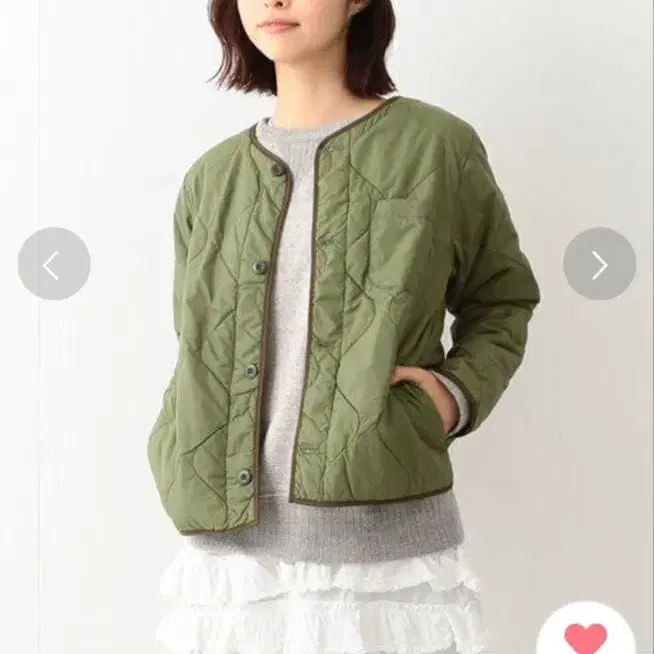Show the next product image
Image resolution: width=654 pixels, height=654 pixels.
point(599,264)
